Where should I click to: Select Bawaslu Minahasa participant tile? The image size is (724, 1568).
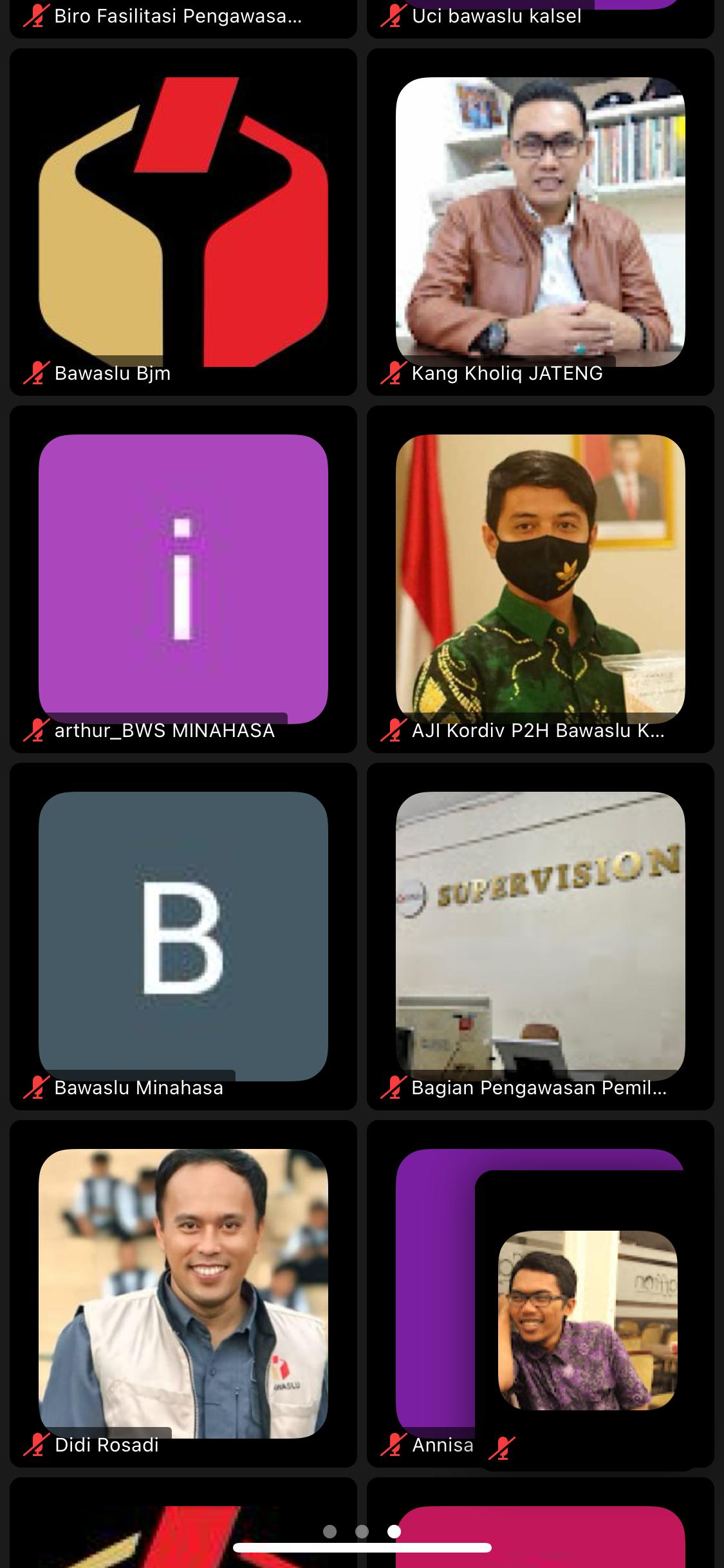[183, 936]
